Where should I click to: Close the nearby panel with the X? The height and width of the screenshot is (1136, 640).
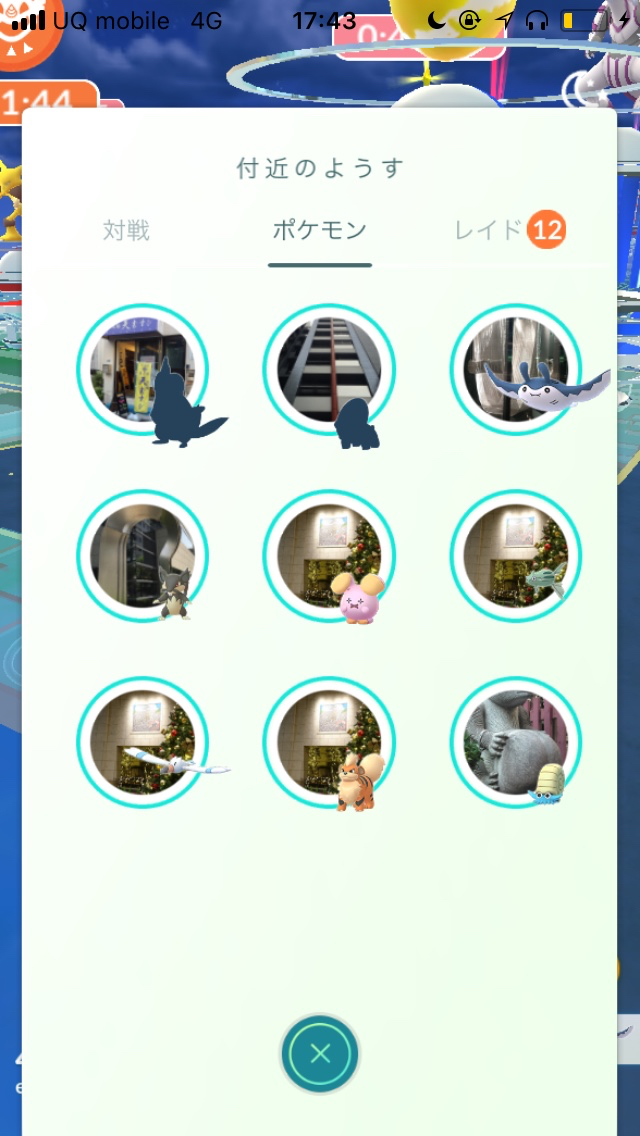click(320, 1053)
